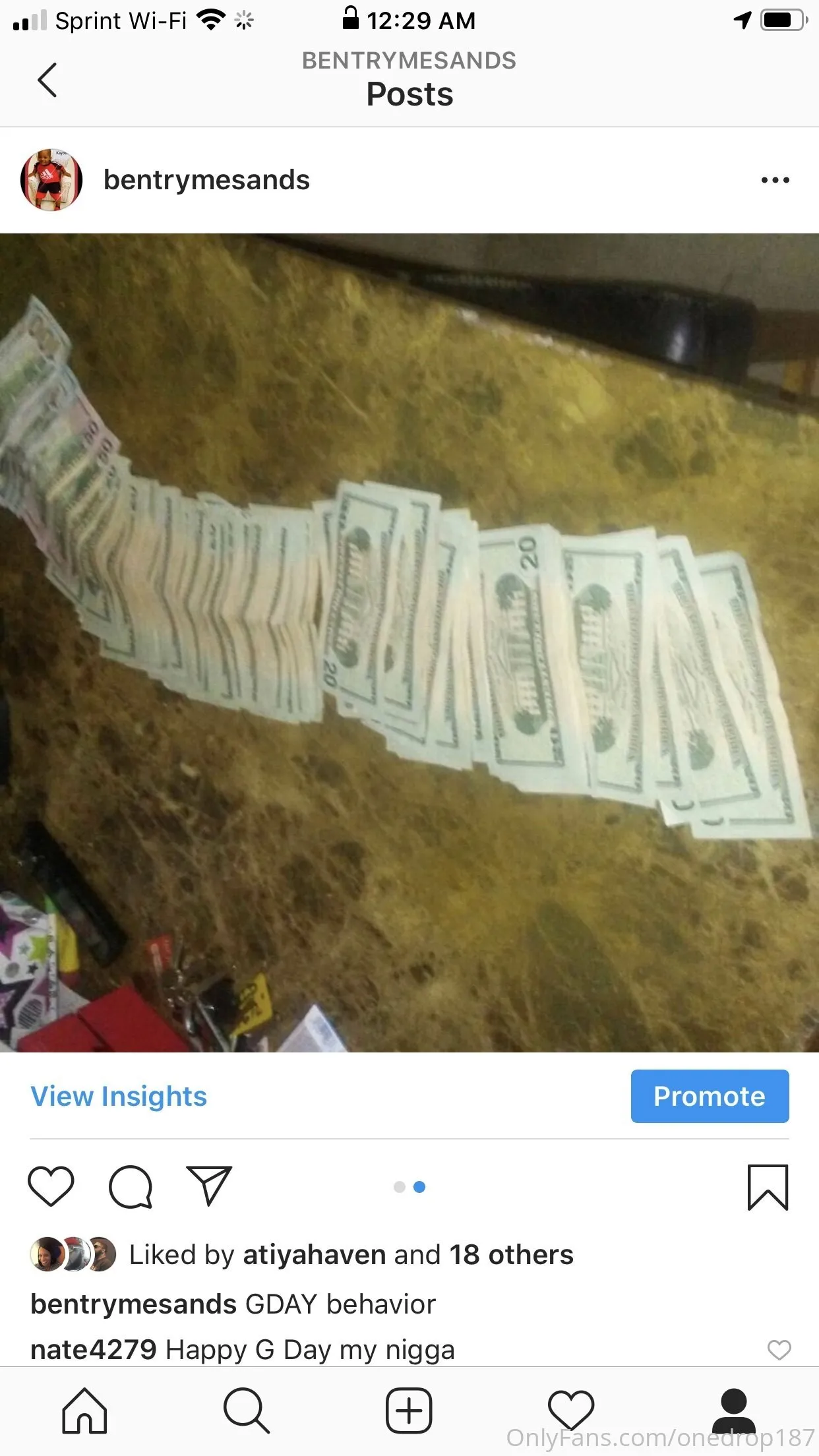Screen dimensions: 819x1456
Task: Tap the Promote button
Action: [710, 1096]
